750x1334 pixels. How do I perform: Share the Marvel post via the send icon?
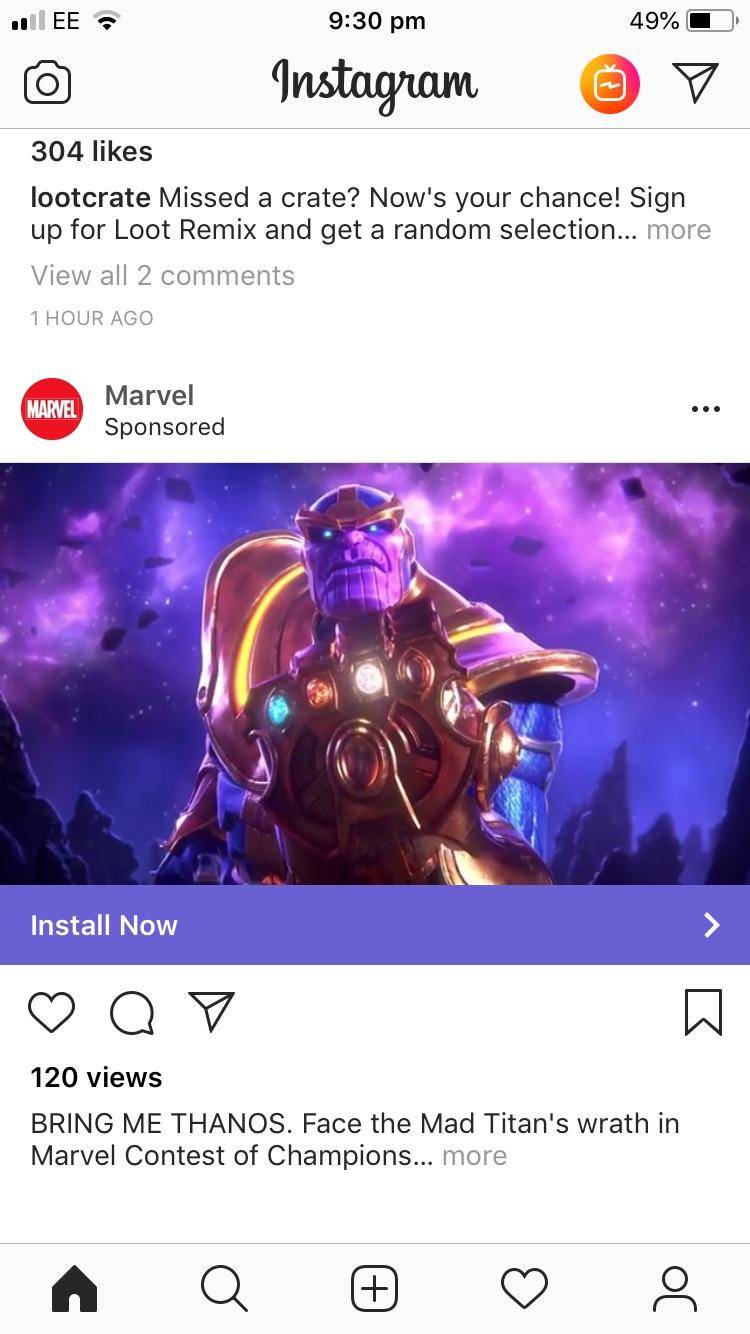click(x=210, y=1013)
